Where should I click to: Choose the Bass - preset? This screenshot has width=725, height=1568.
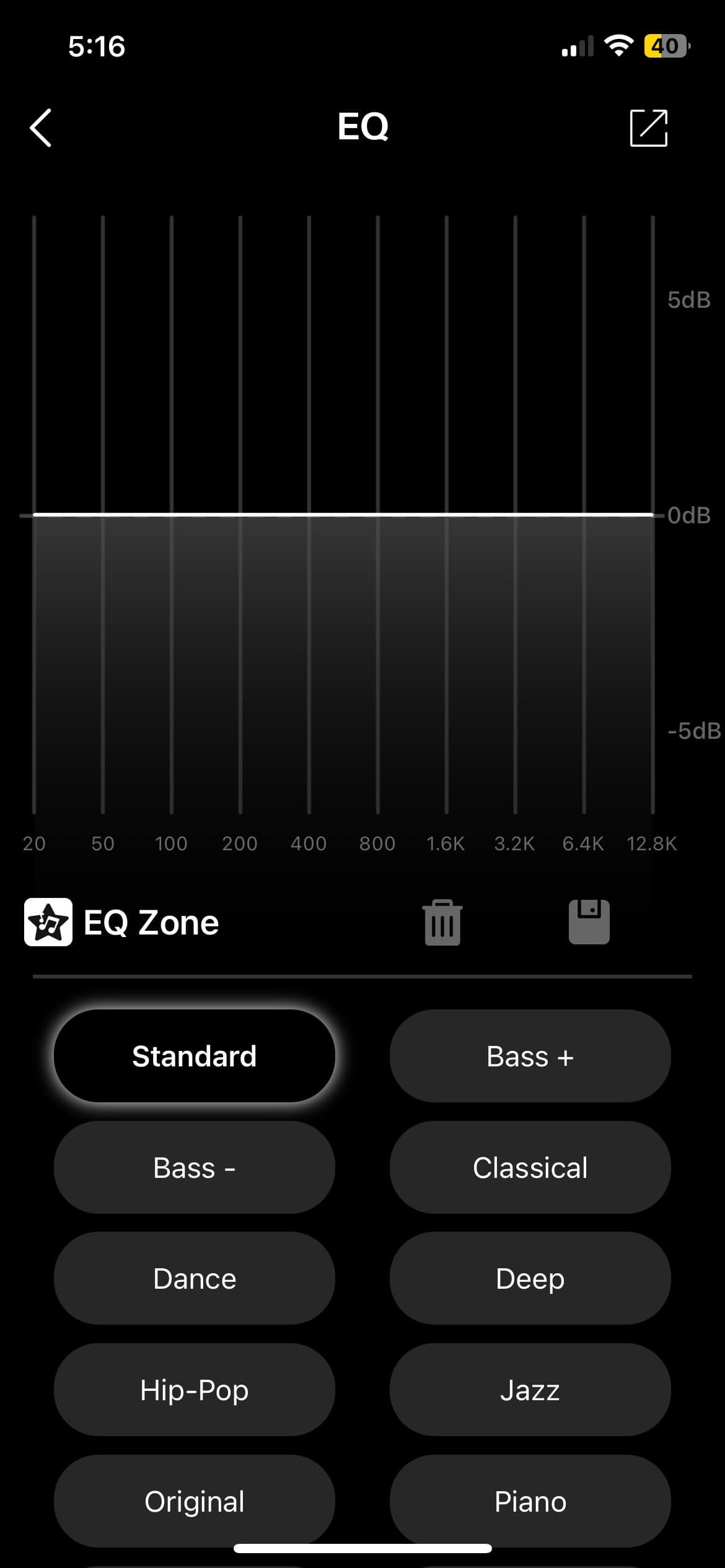tap(195, 1167)
